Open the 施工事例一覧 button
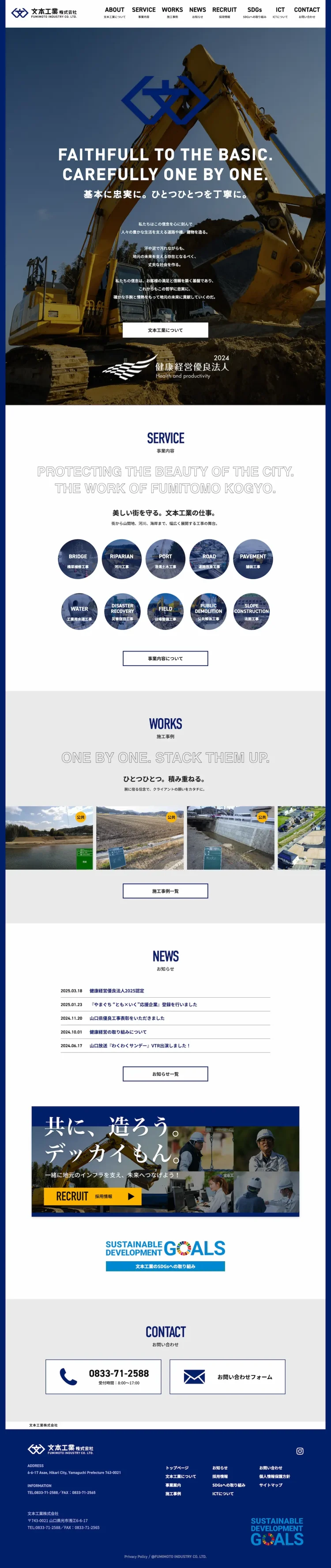331x1568 pixels. 165,890
